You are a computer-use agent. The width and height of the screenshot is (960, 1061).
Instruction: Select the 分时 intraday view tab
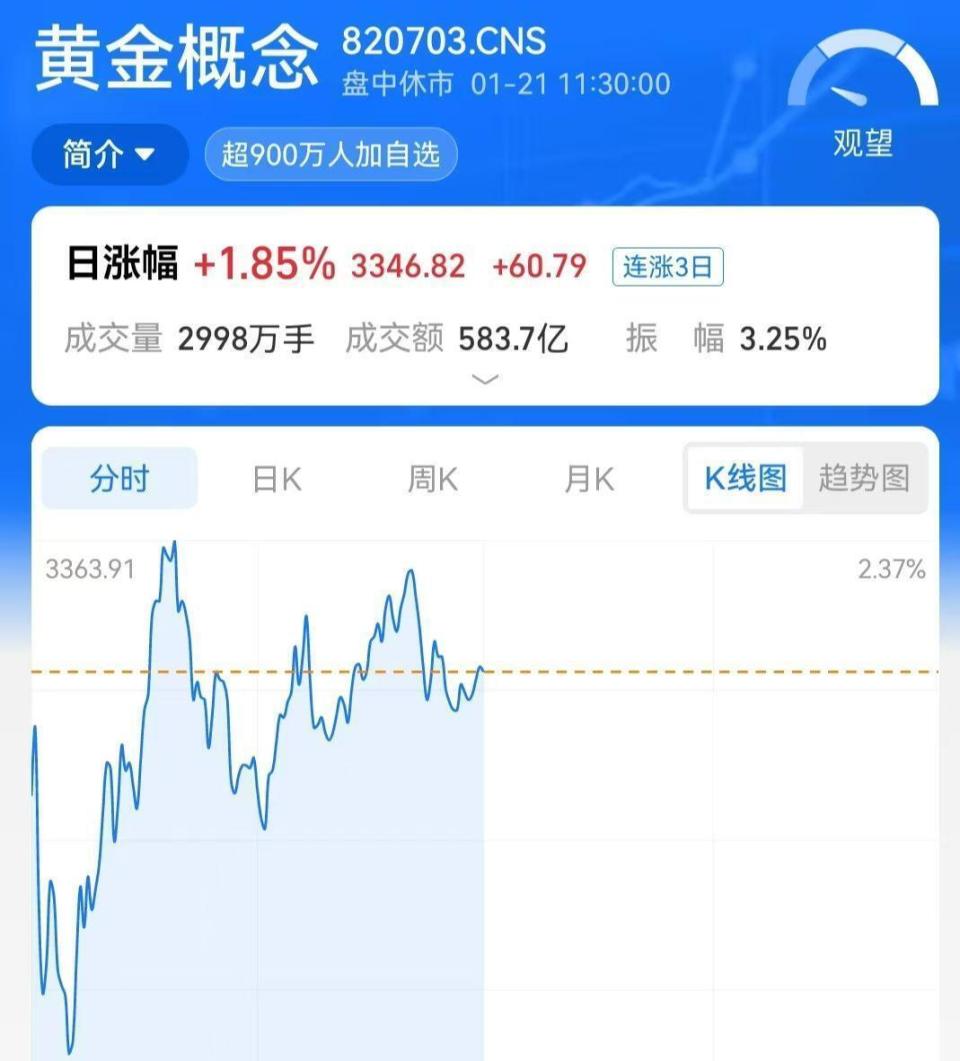(x=119, y=479)
